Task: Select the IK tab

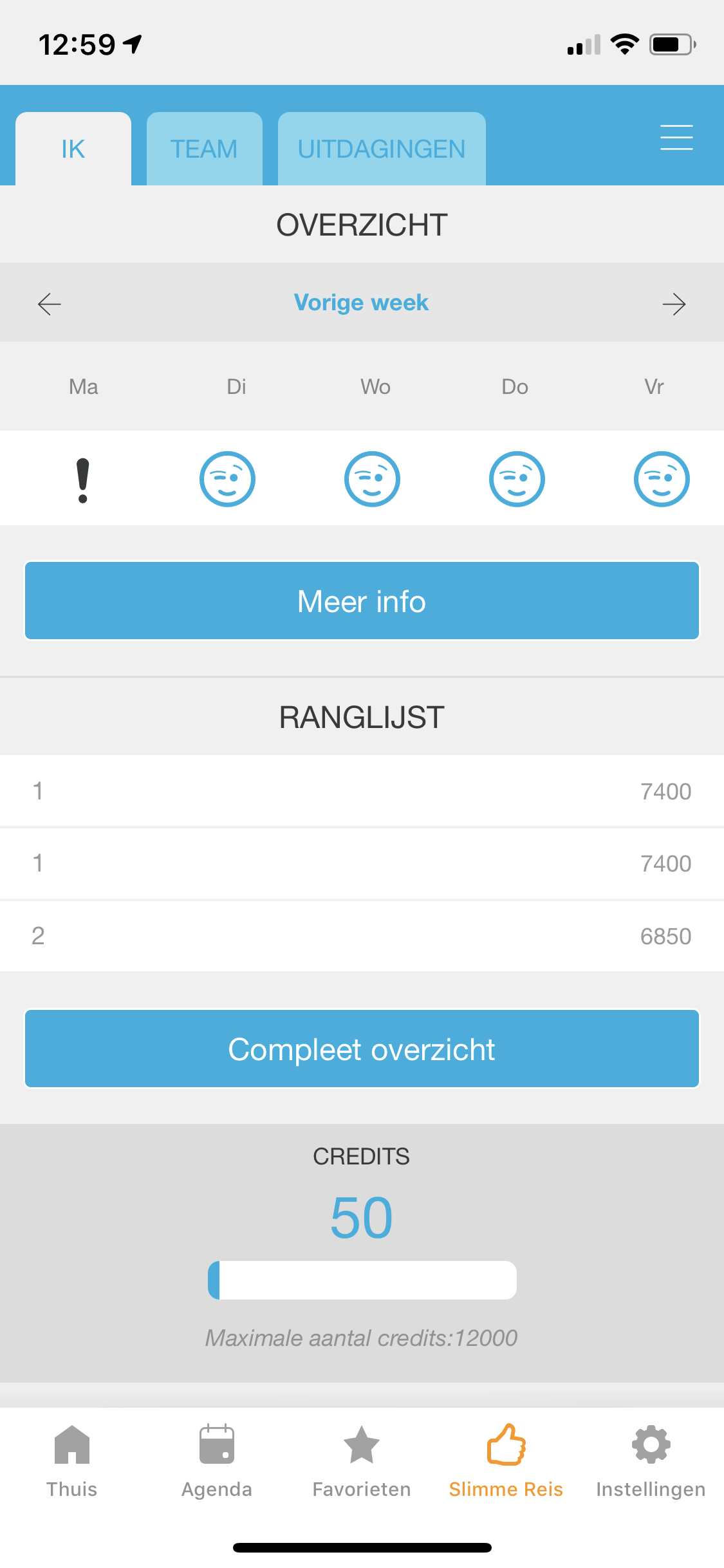Action: 73,149
